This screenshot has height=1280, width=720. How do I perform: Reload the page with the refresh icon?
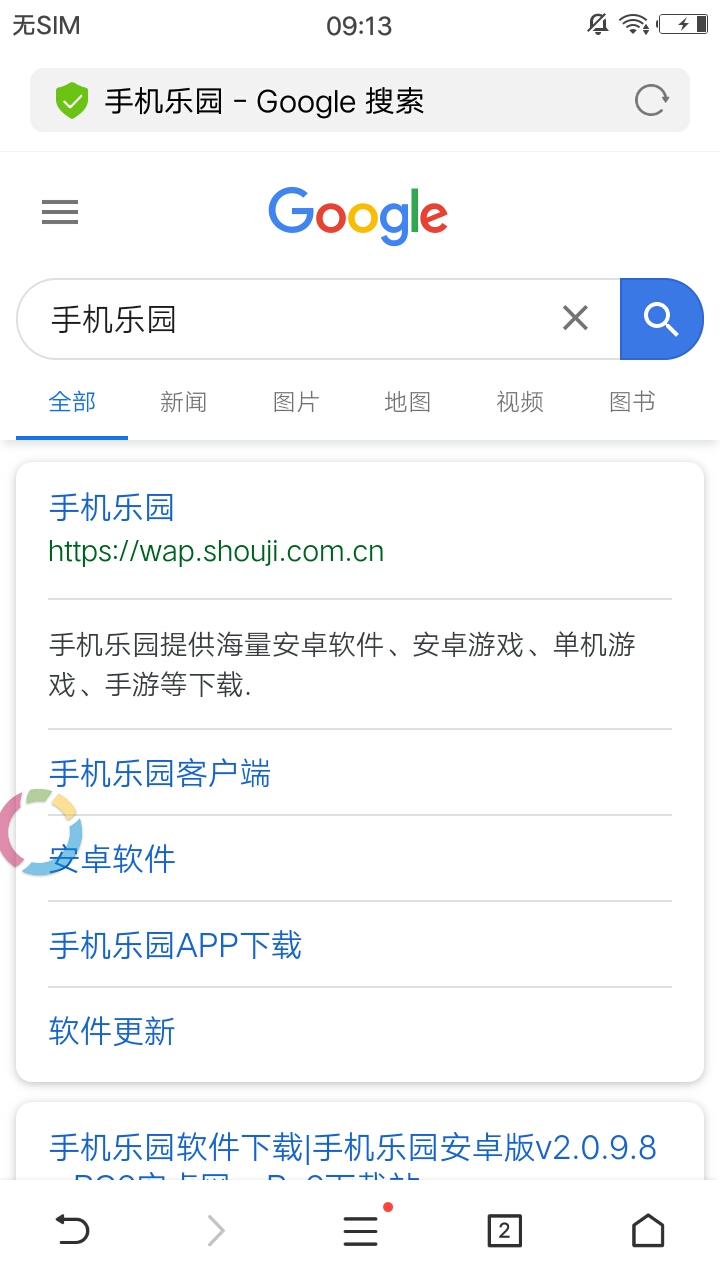651,100
